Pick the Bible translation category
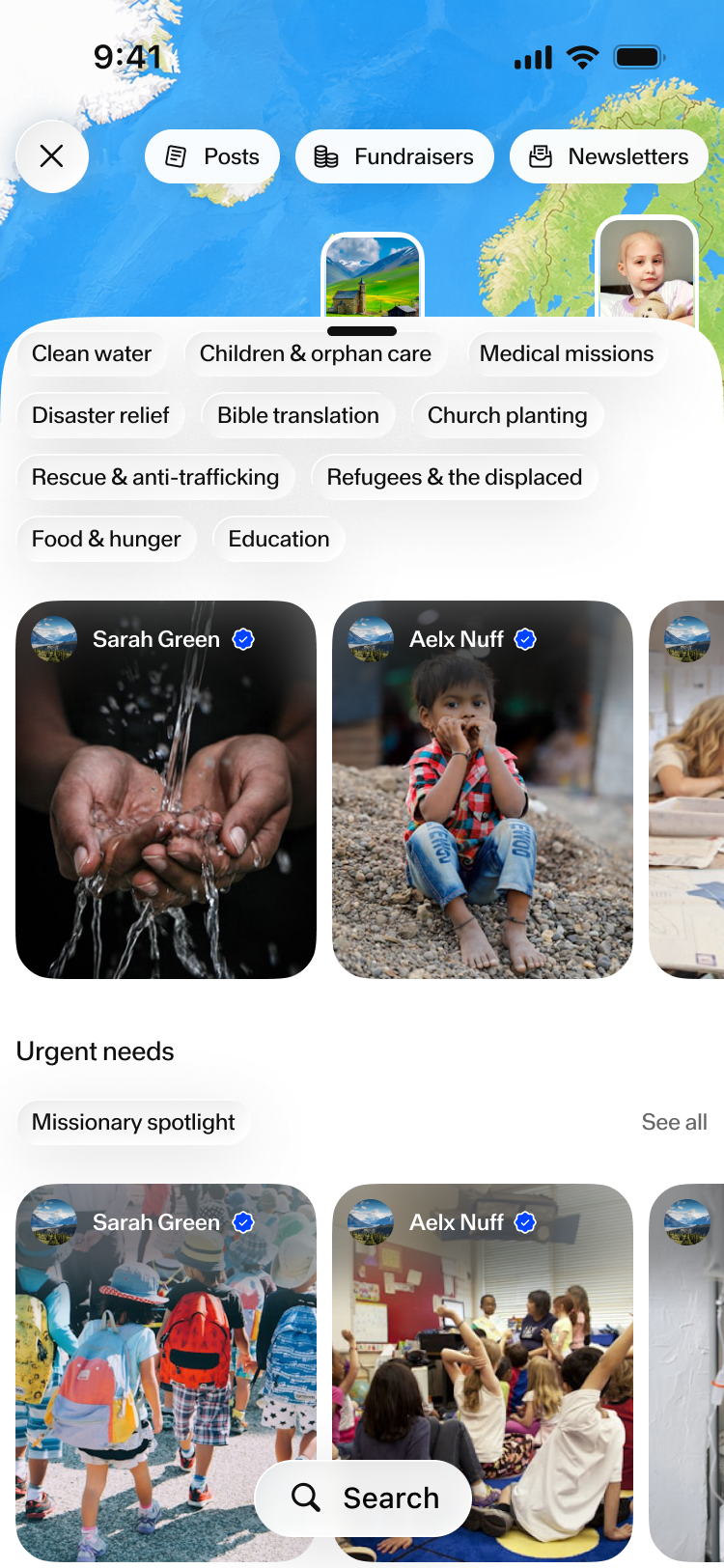 [298, 415]
